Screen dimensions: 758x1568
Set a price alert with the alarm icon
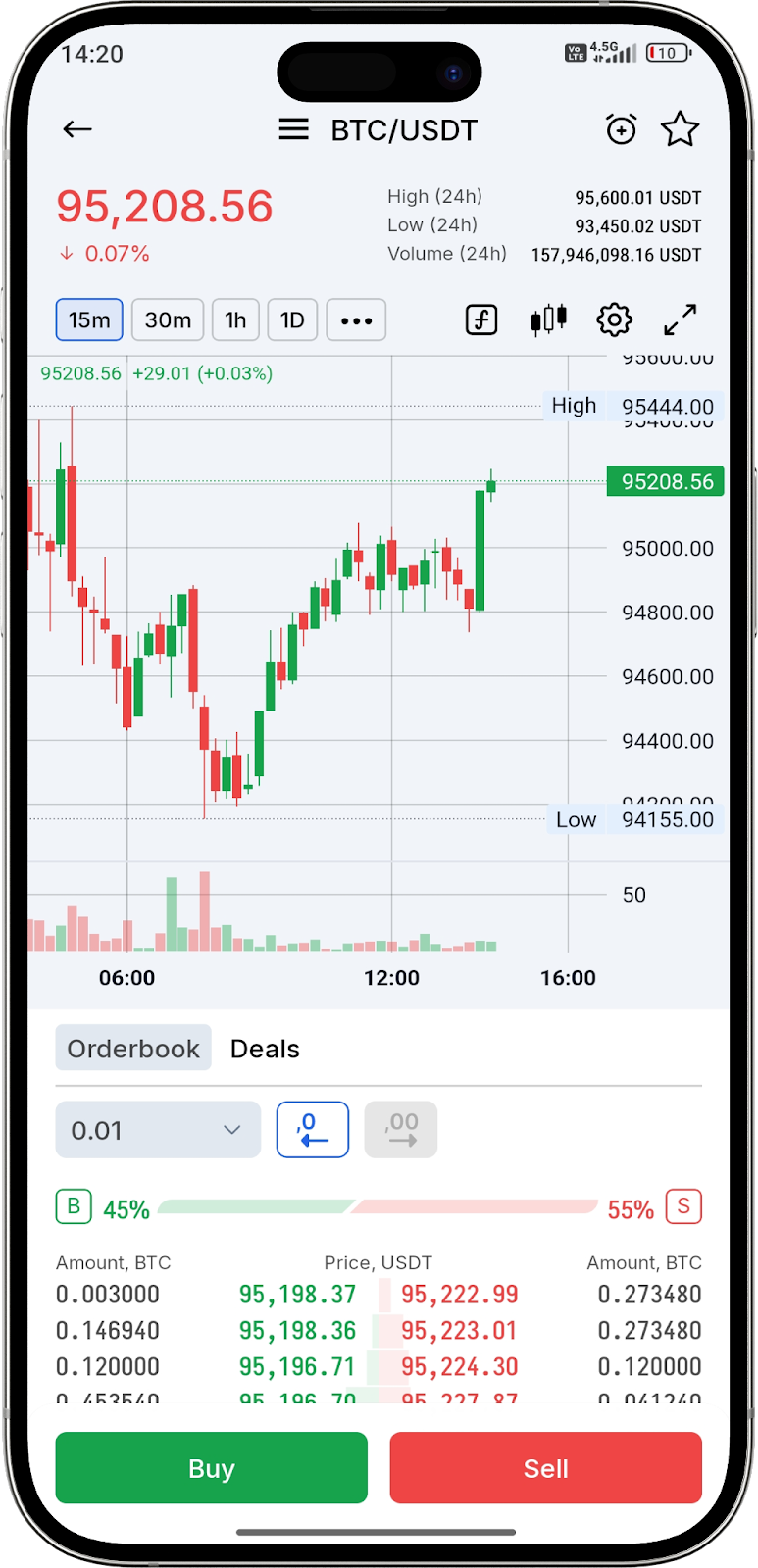tap(621, 129)
